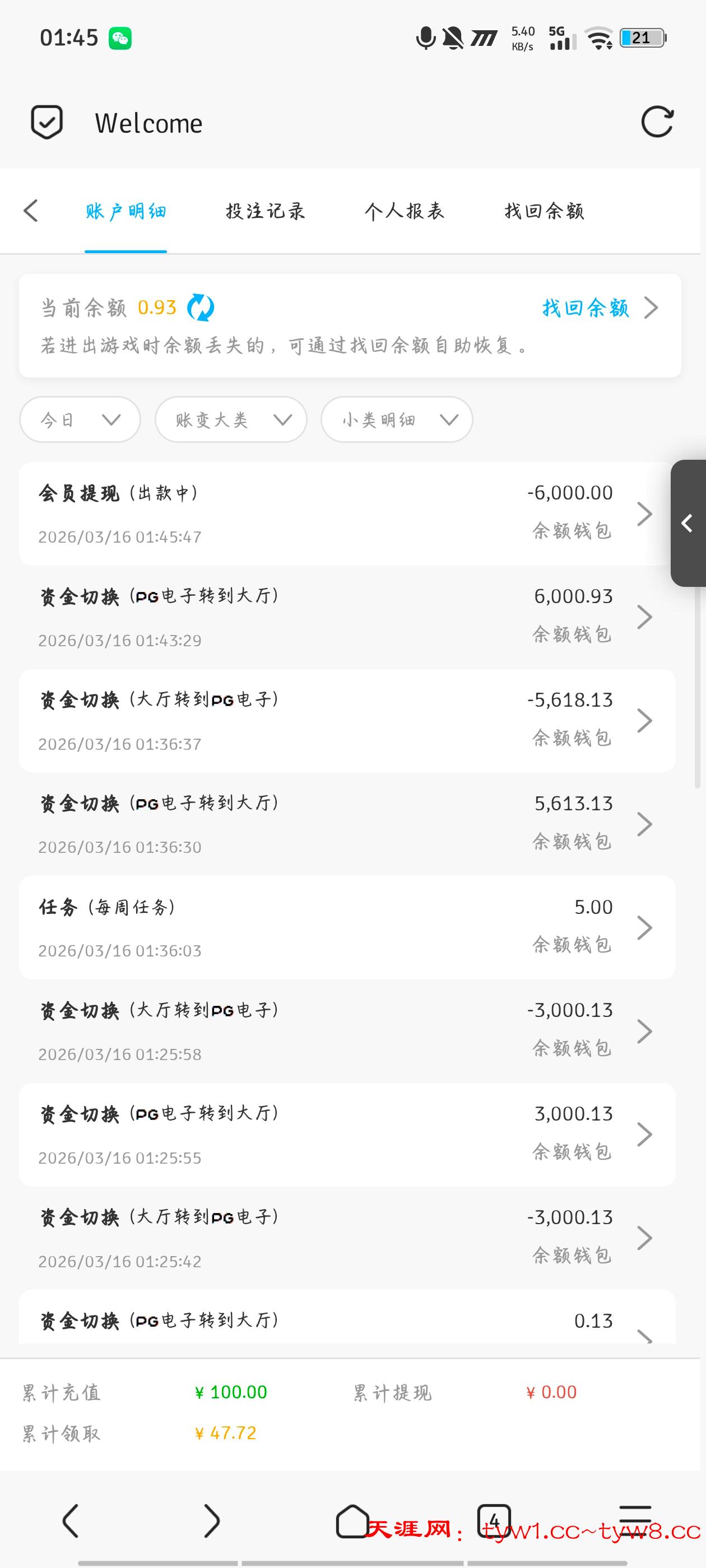The width and height of the screenshot is (706, 1568).
Task: Select the 找回余额 tab
Action: (544, 211)
